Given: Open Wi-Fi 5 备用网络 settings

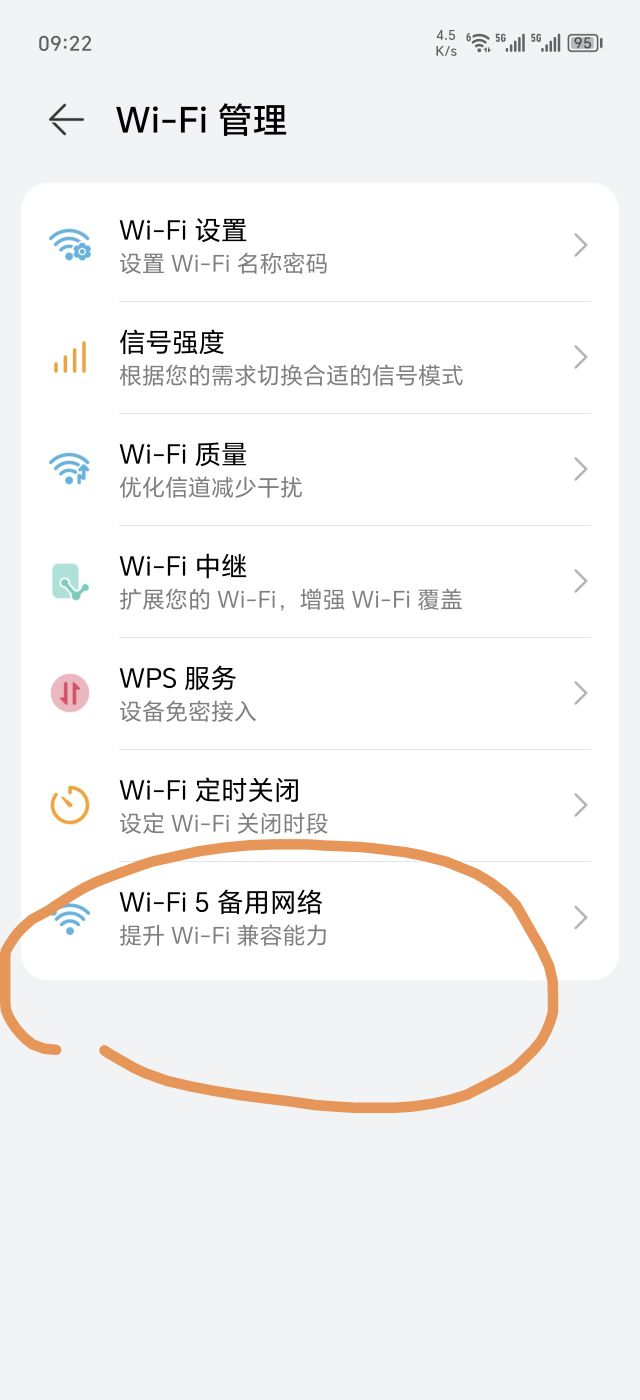Looking at the screenshot, I should 320,918.
